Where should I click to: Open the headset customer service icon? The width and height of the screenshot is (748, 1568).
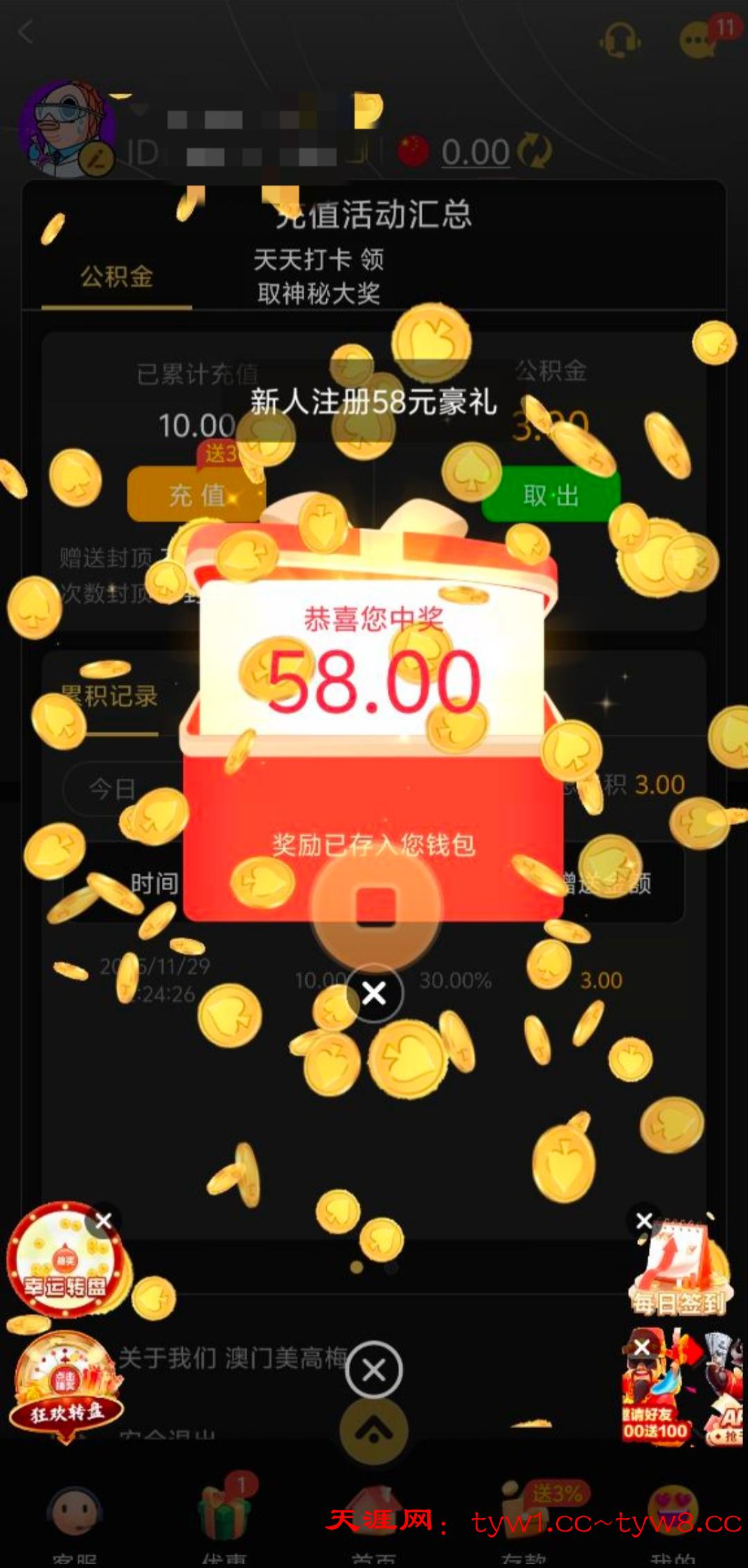tap(618, 39)
